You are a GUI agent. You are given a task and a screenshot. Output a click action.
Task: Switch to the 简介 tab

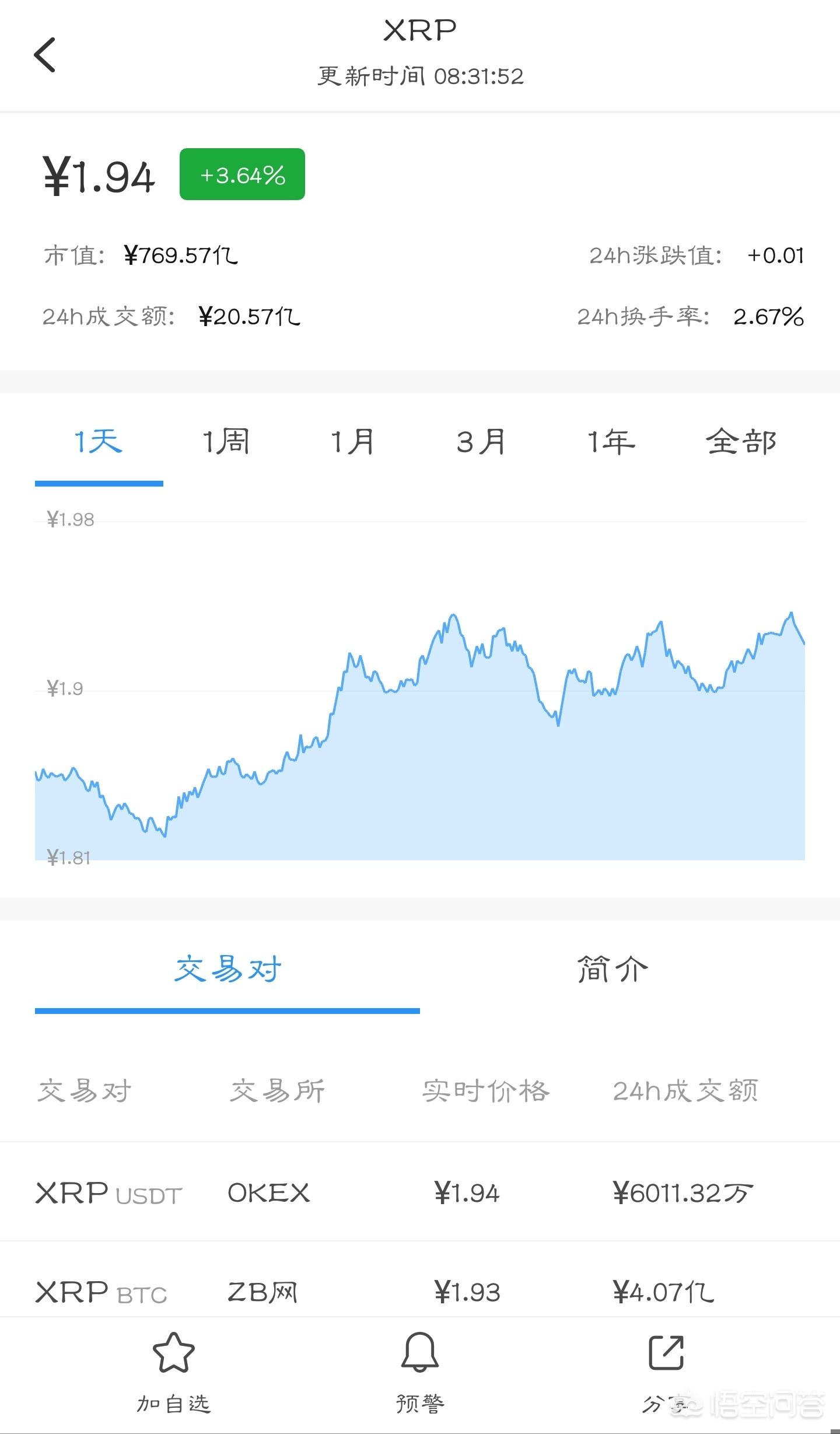click(x=612, y=970)
